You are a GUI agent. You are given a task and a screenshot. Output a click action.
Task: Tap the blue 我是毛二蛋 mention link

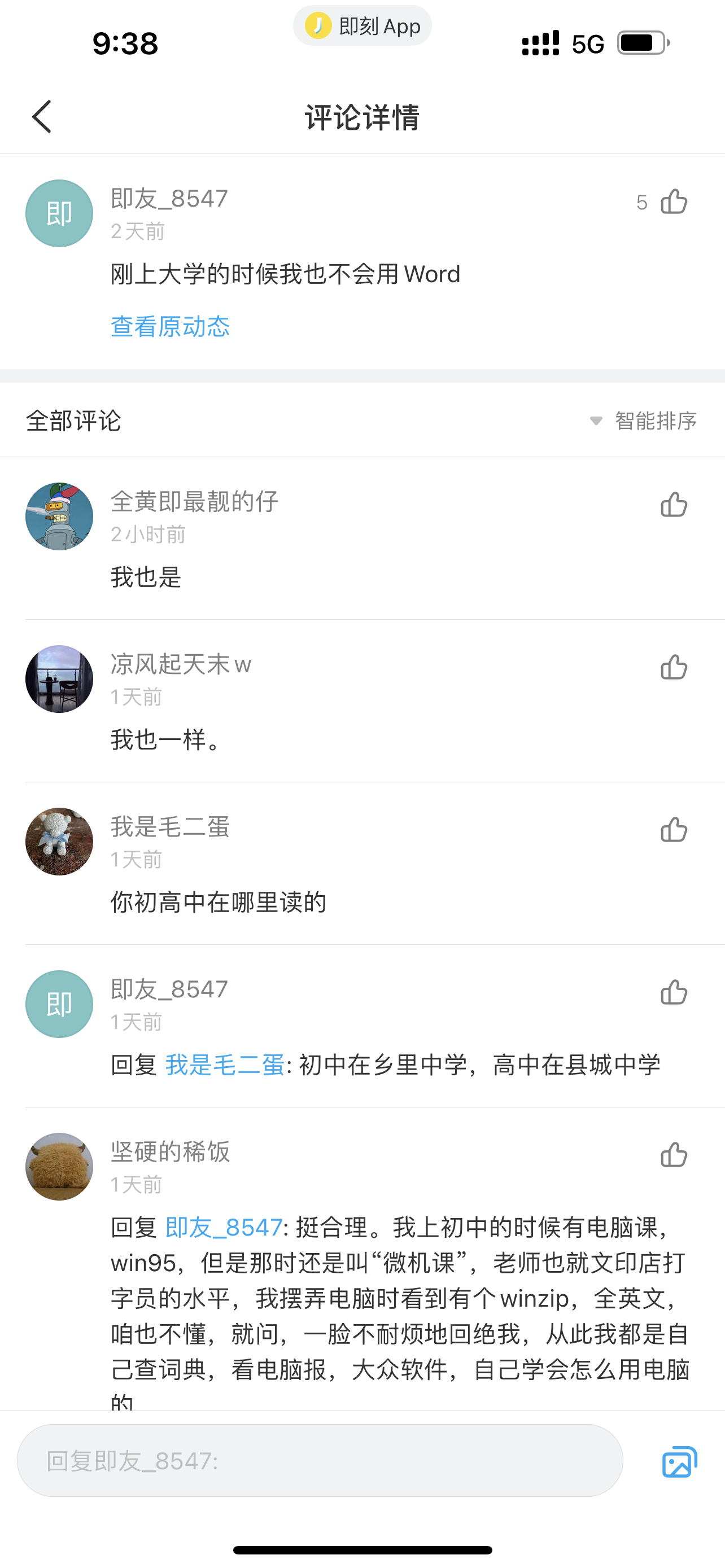225,1065
